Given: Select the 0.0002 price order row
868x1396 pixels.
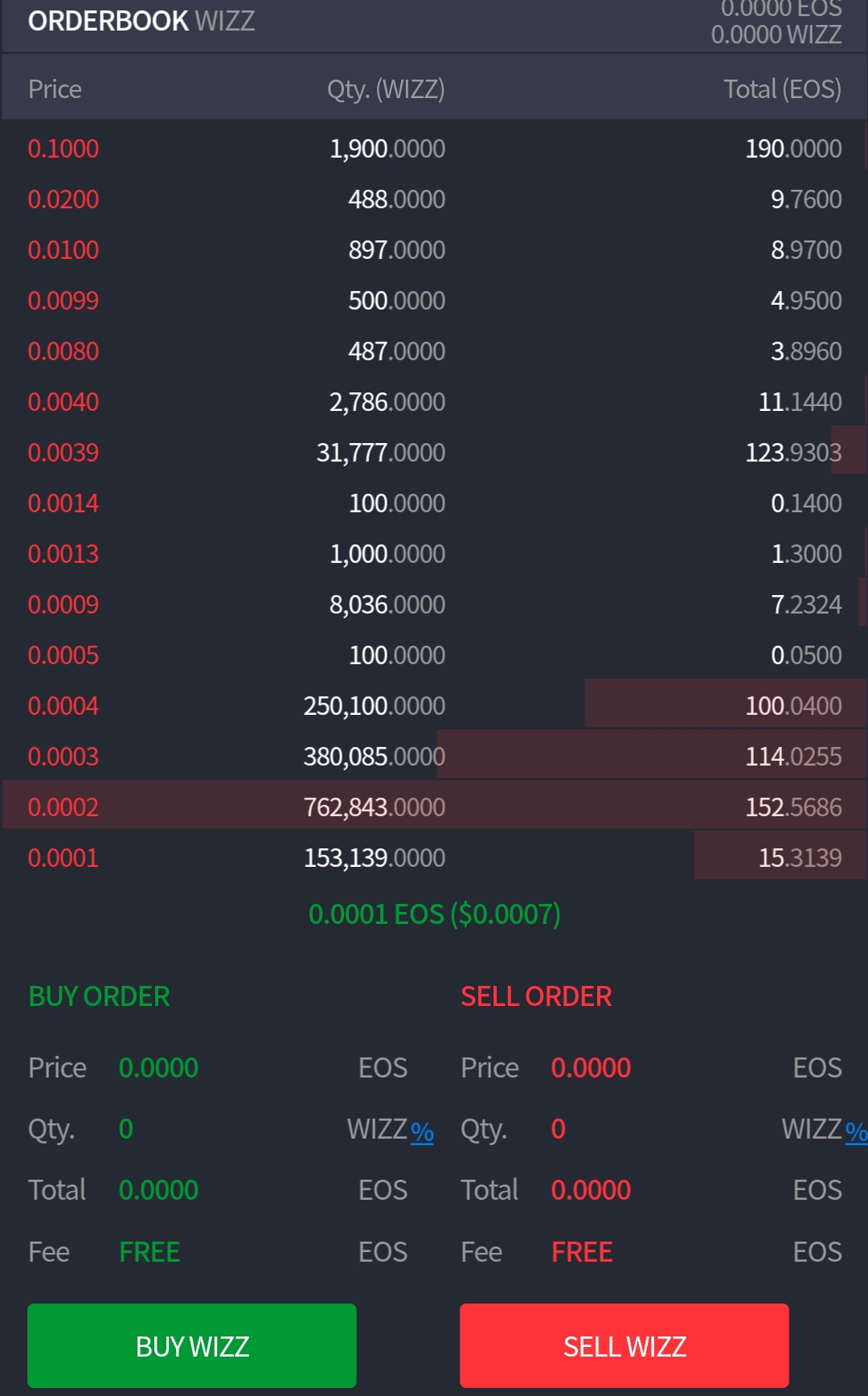Looking at the screenshot, I should pos(435,807).
